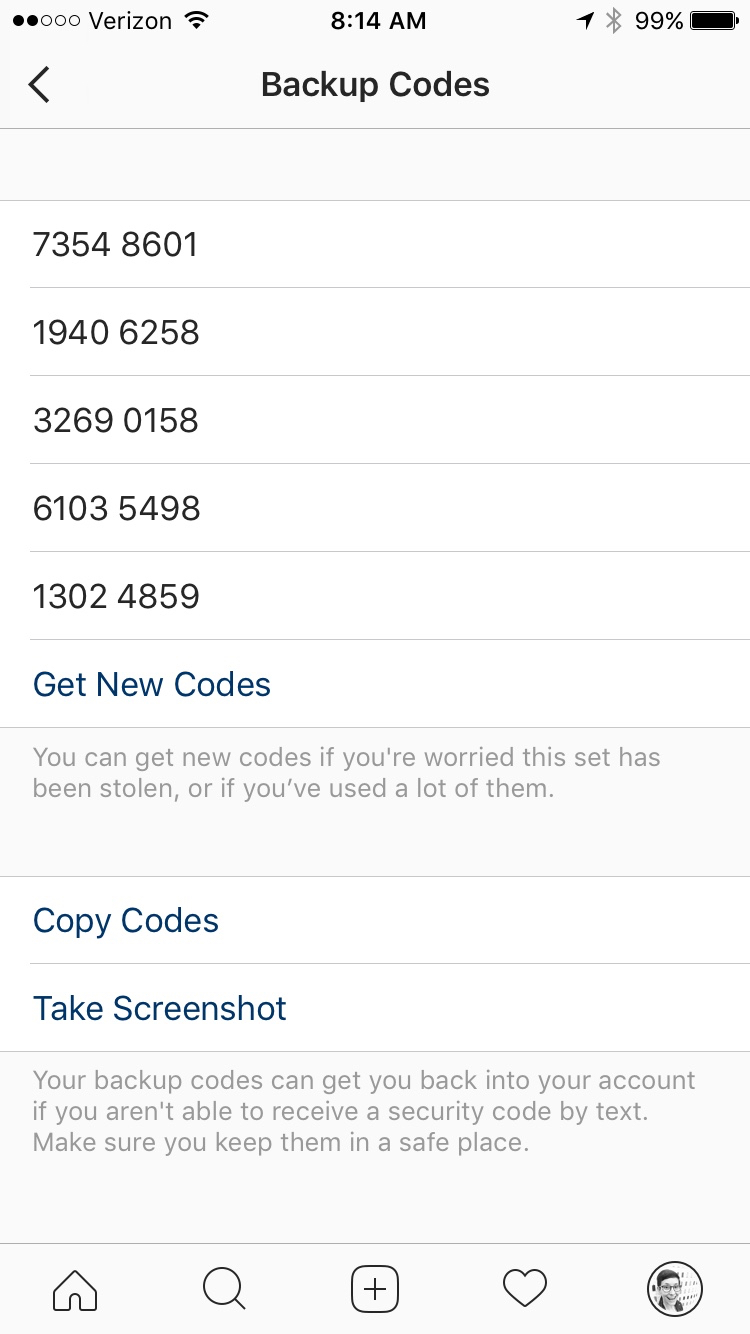Viewport: 750px width, 1334px height.
Task: Go back from Backup Codes
Action: coord(39,85)
